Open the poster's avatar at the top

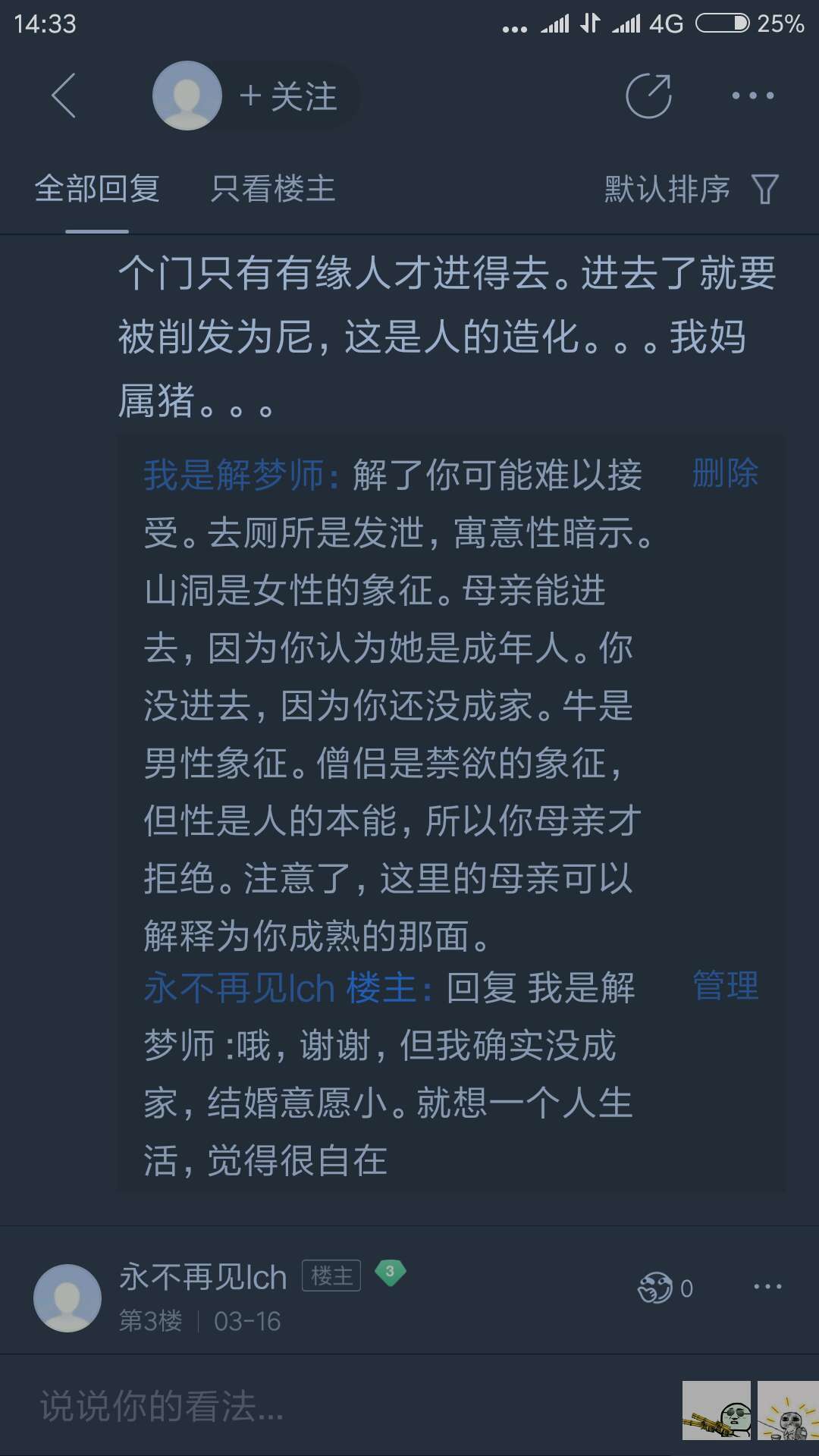point(187,96)
